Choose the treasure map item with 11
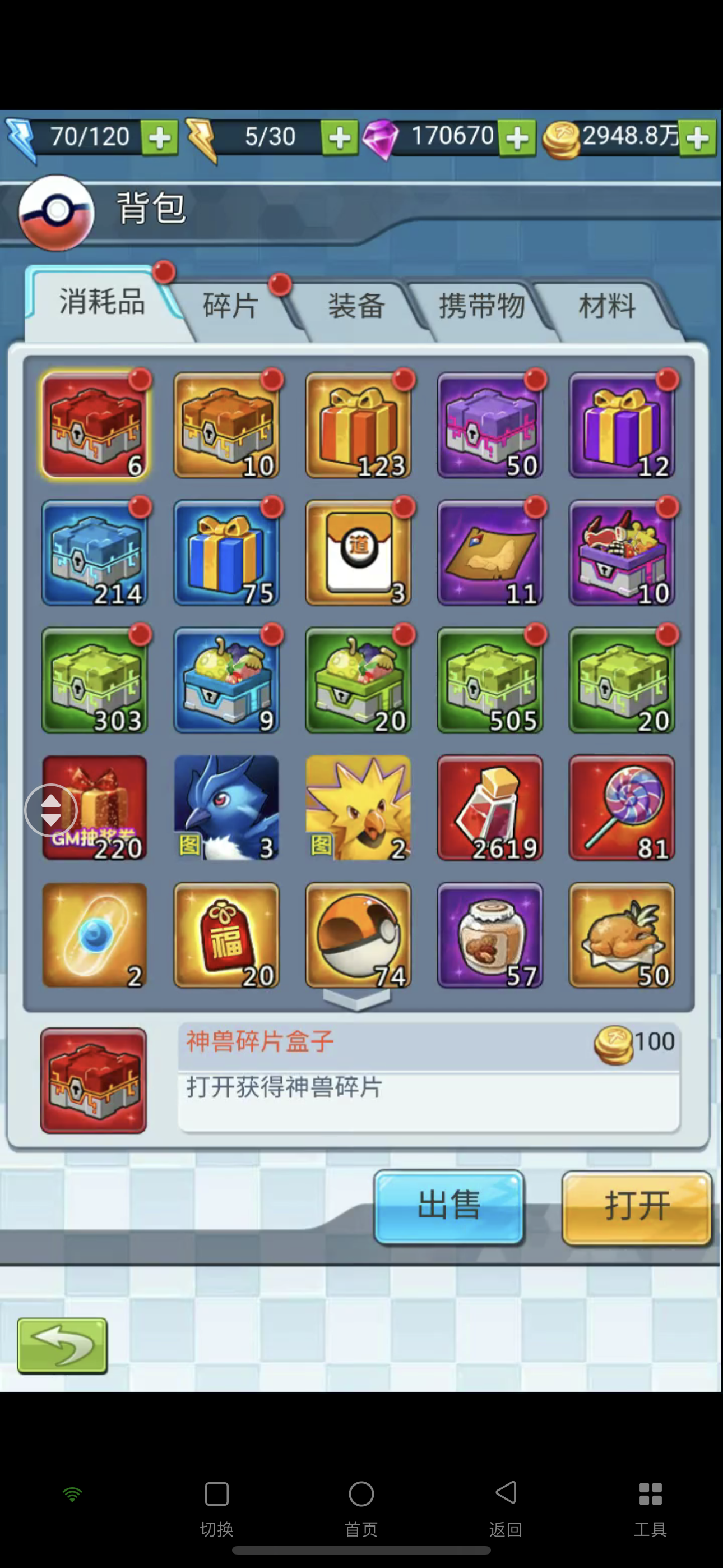 click(490, 554)
